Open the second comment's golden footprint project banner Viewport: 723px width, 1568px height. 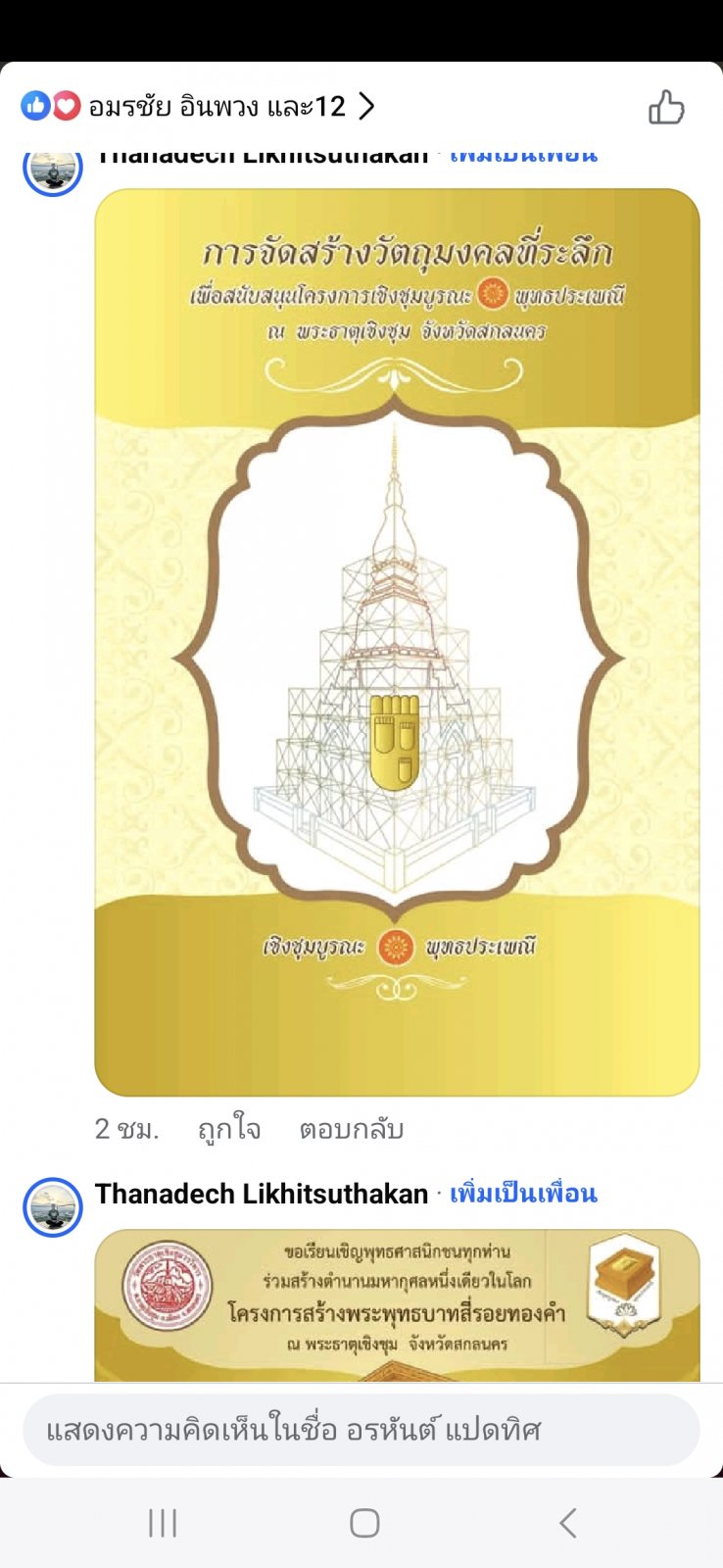(x=397, y=1305)
